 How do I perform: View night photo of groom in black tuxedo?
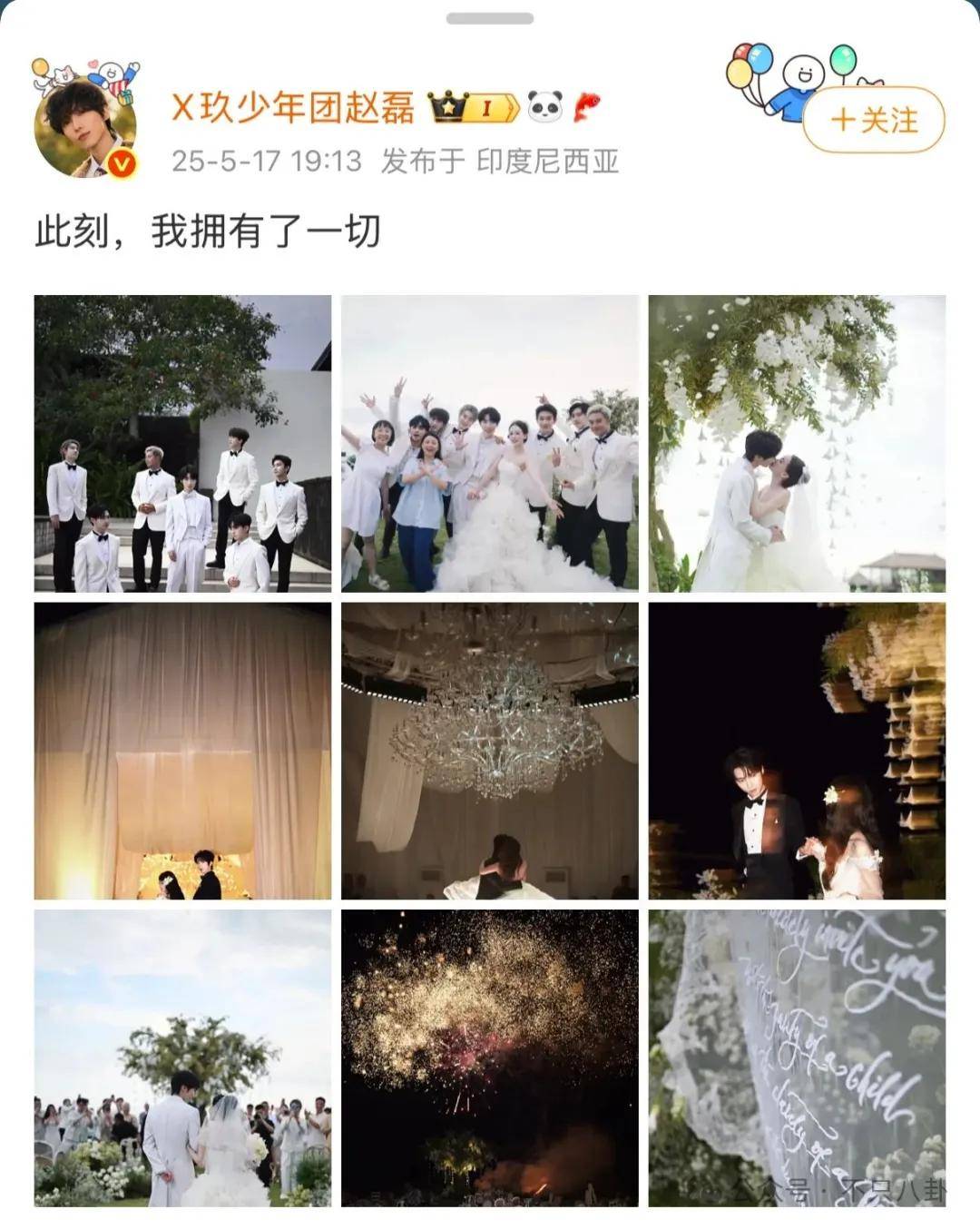pos(796,751)
